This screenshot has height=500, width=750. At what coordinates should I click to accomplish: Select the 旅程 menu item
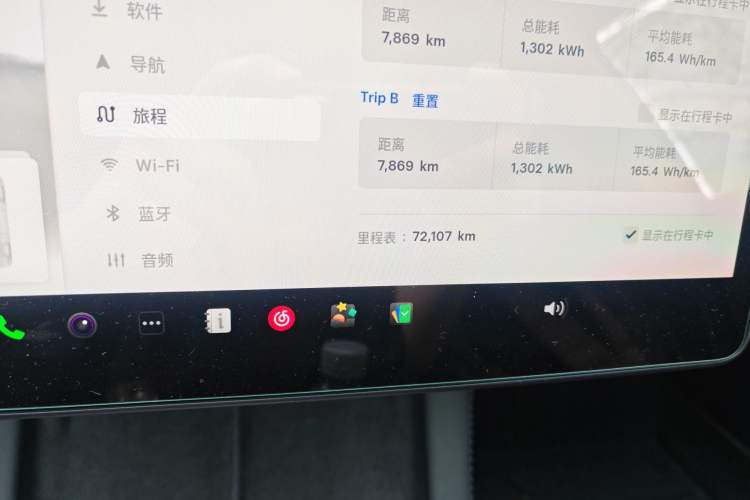coord(149,115)
